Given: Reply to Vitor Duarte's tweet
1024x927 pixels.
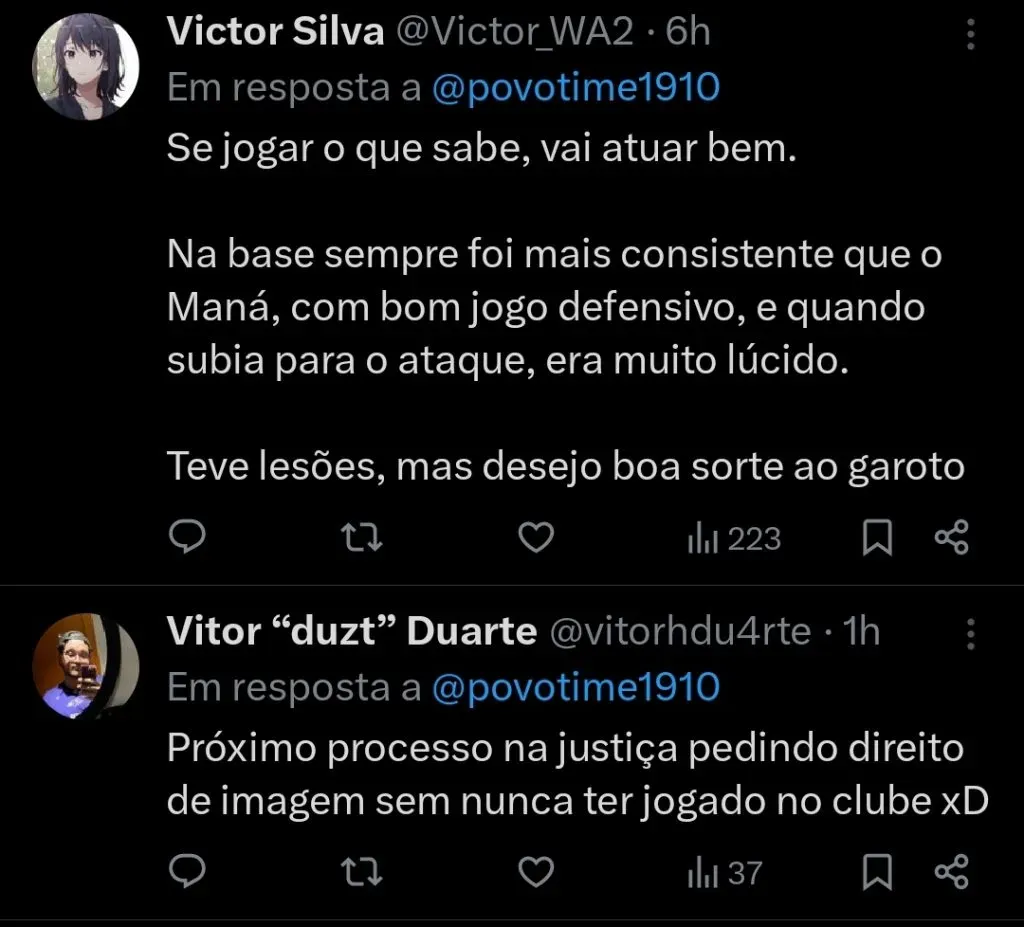Looking at the screenshot, I should pos(187,873).
